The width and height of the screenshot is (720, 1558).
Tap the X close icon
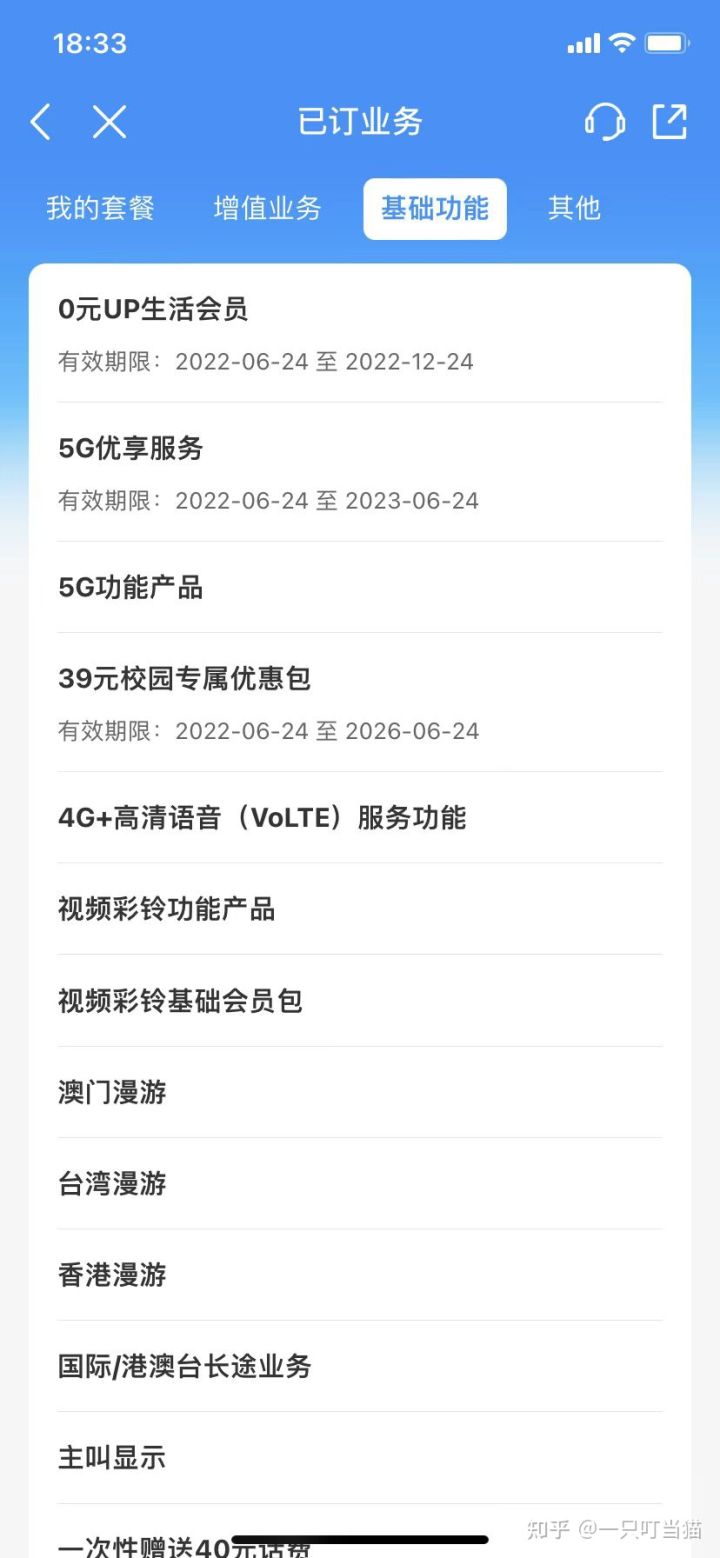(110, 121)
